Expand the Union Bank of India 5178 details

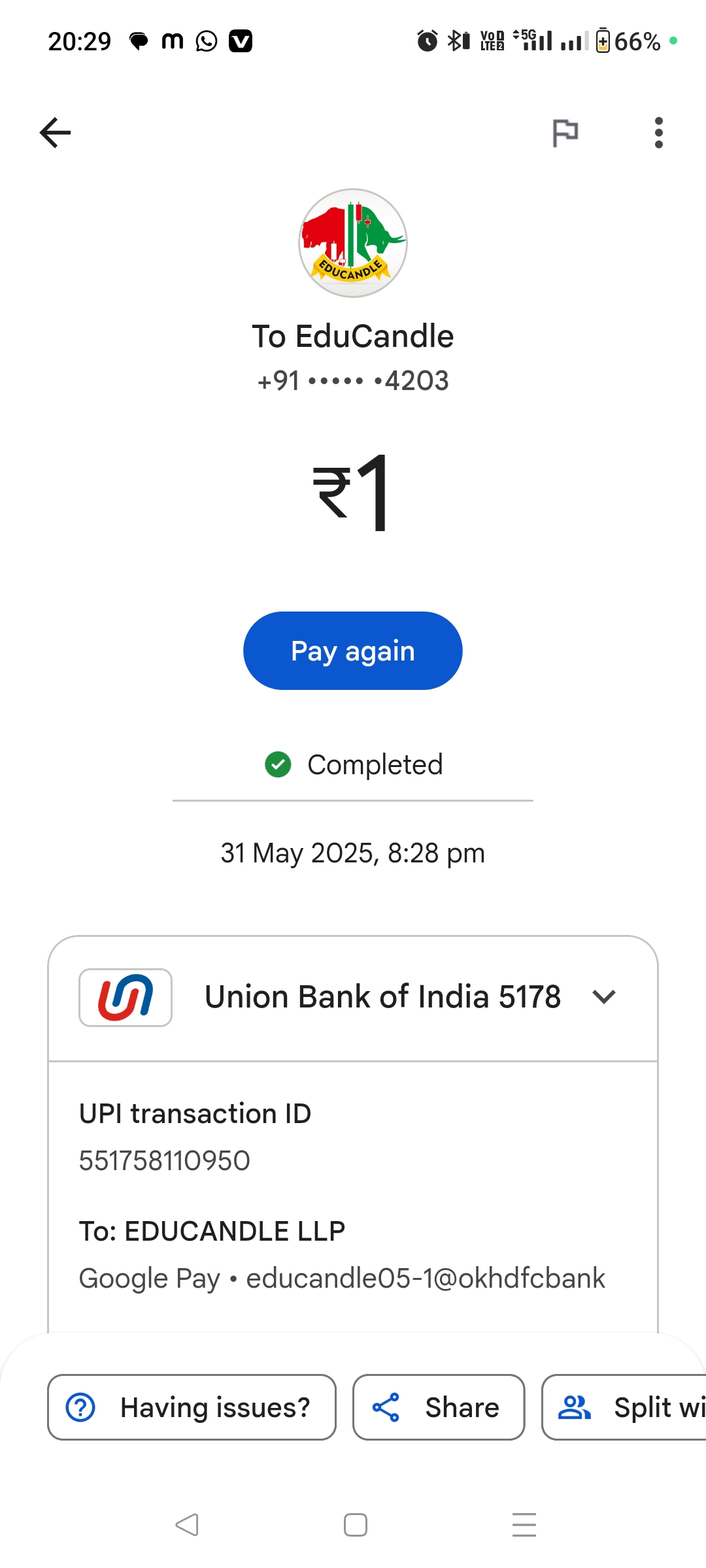click(604, 997)
